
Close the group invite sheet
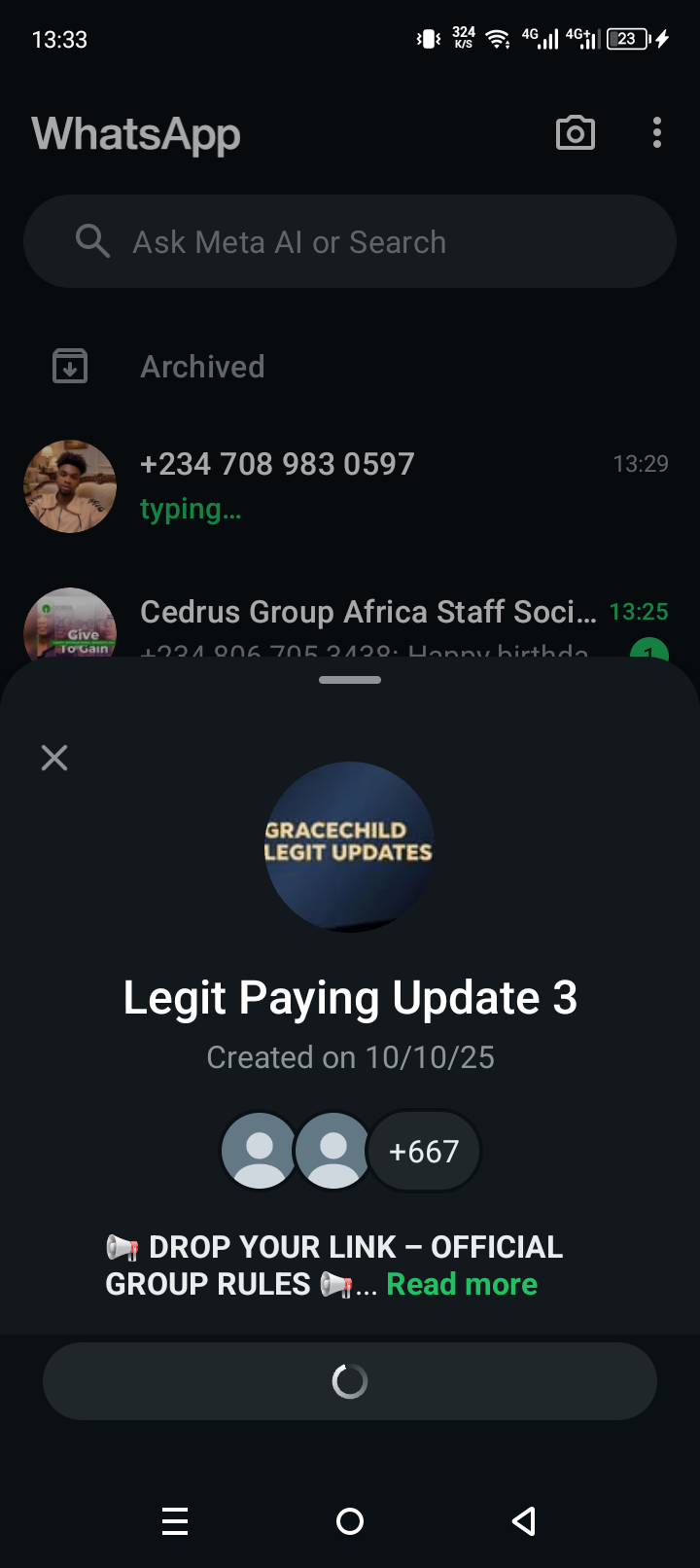click(x=54, y=758)
